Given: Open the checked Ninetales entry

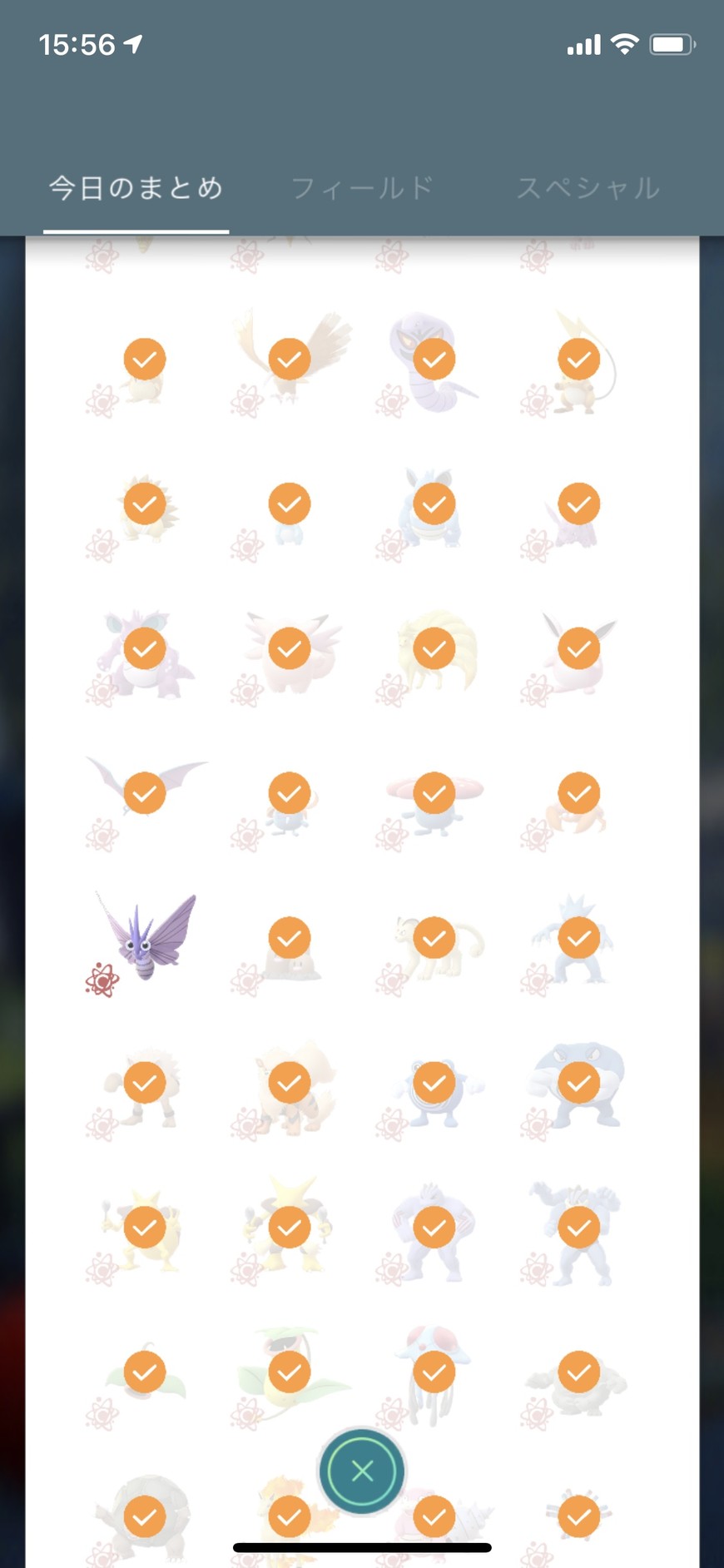Looking at the screenshot, I should pos(434,649).
